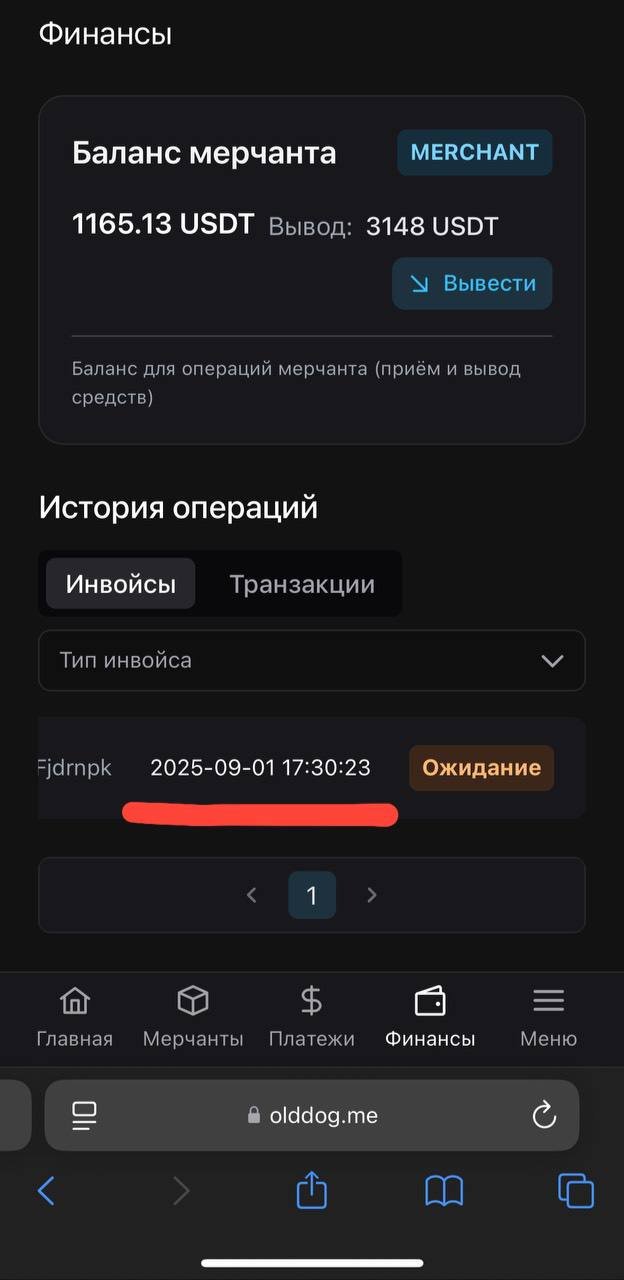Viewport: 624px width, 1280px height.
Task: Go to the next page of invoices
Action: [372, 895]
